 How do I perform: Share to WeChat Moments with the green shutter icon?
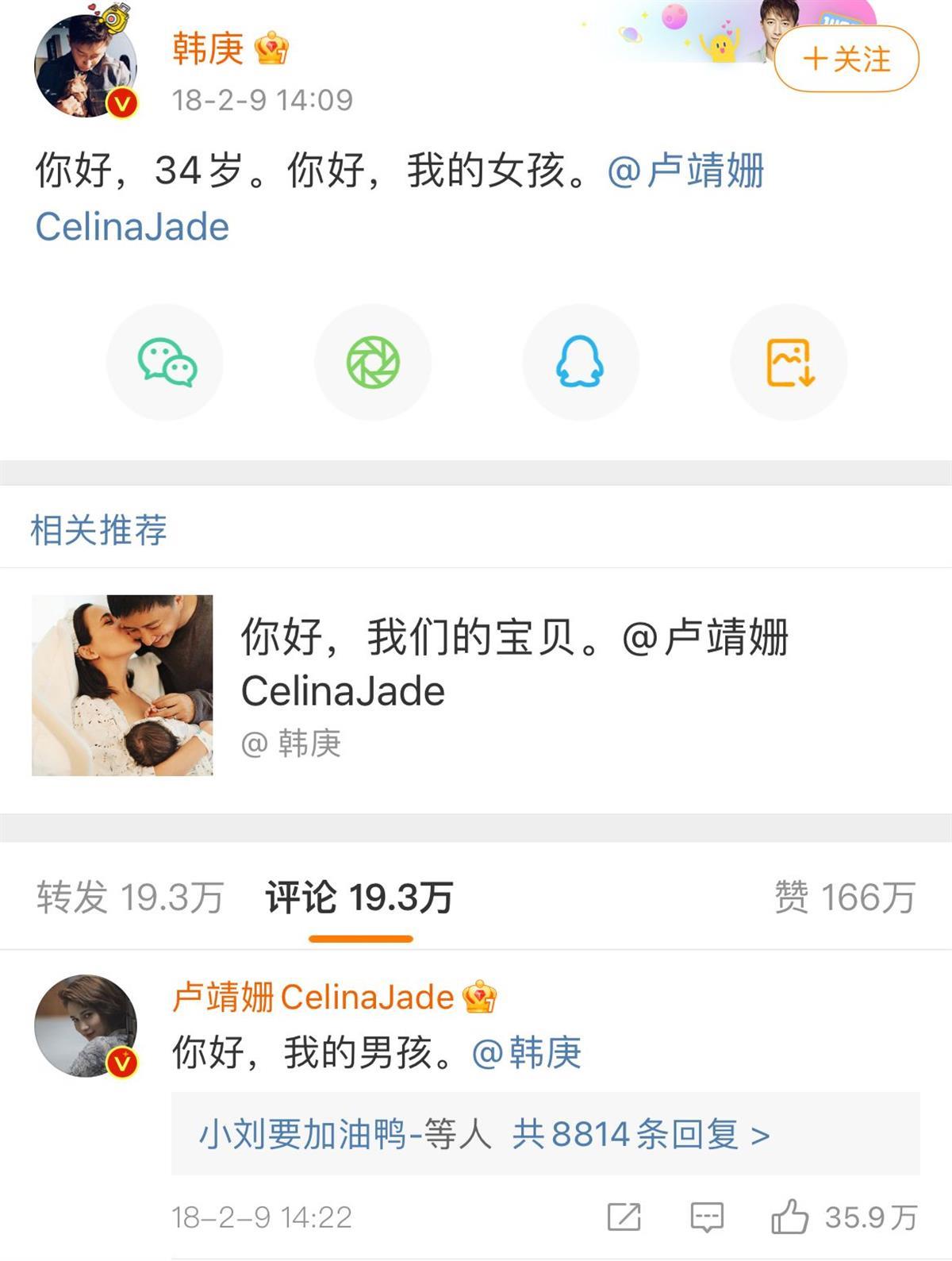click(373, 363)
